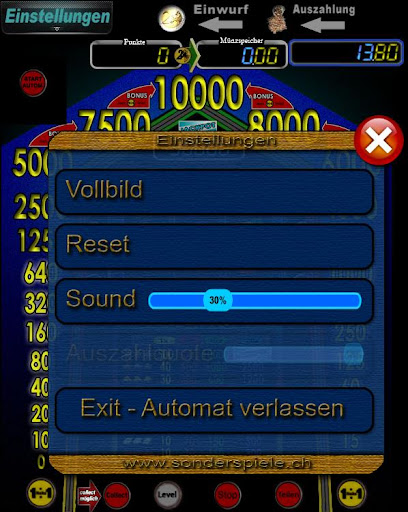Tap the red Start Autom button
408x512 pixels.
click(33, 83)
